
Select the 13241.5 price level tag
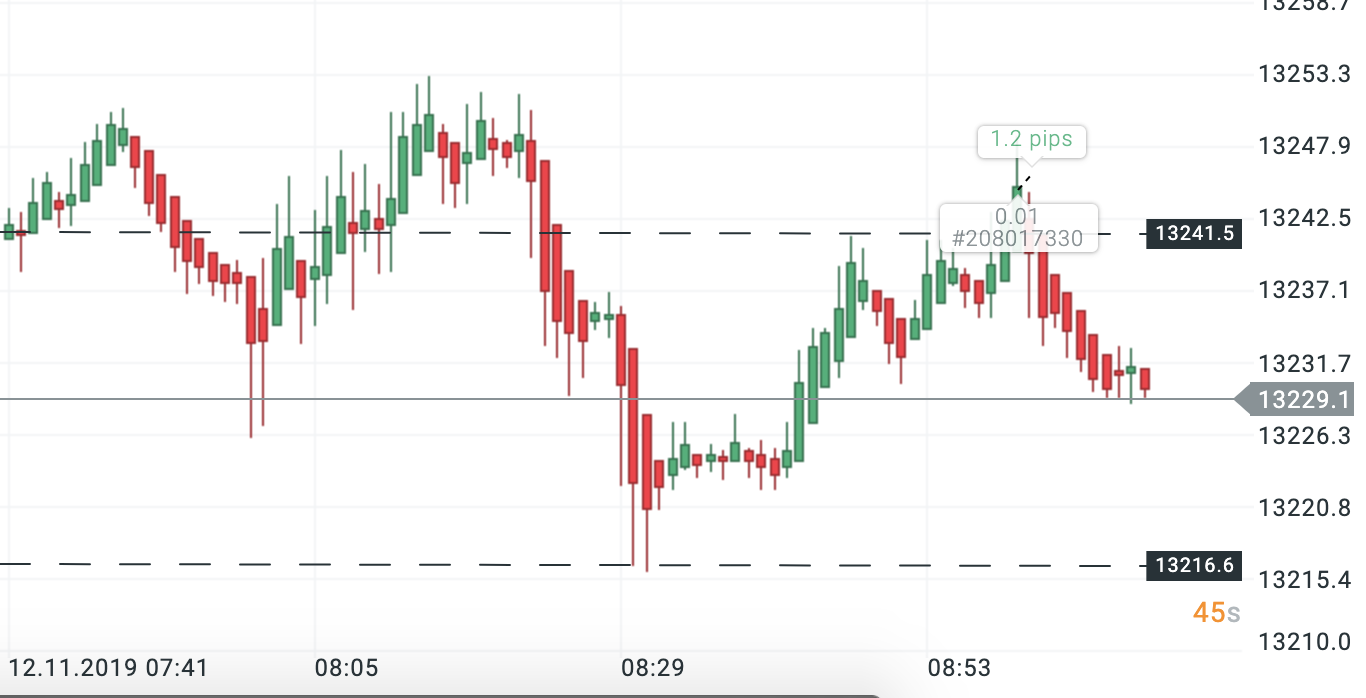pyautogui.click(x=1195, y=234)
